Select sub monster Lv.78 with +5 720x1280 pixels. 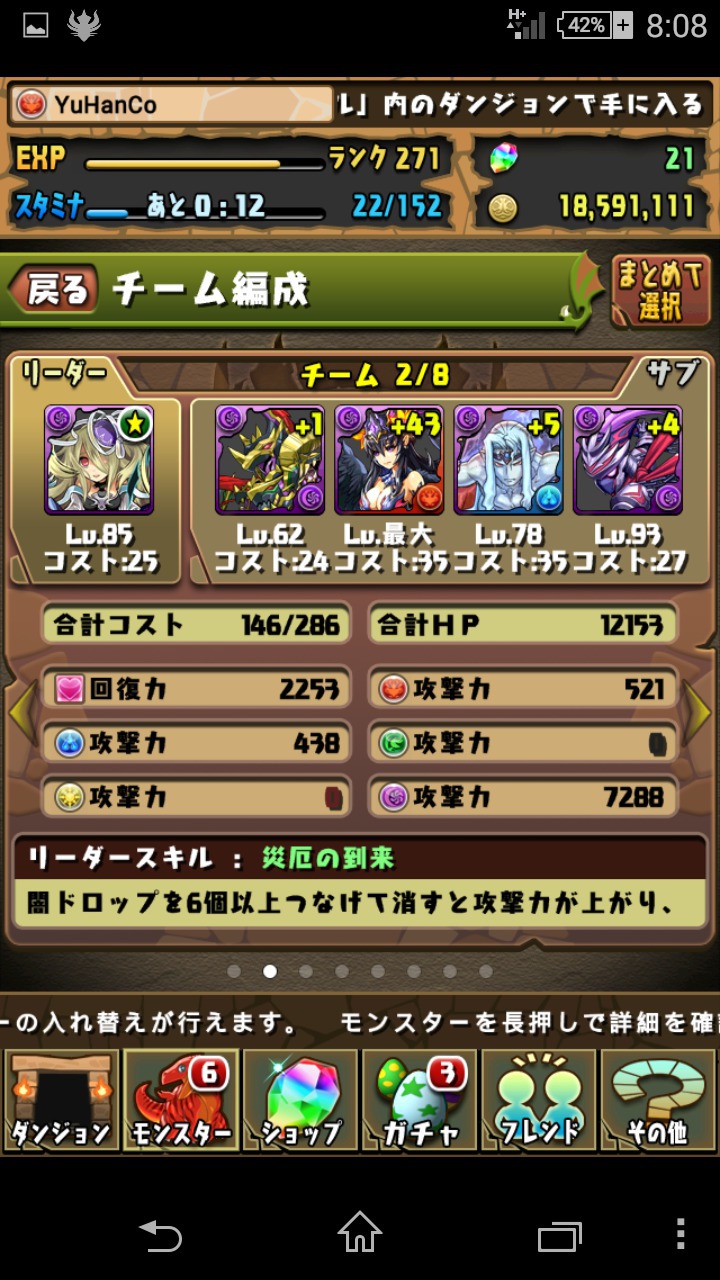[x=507, y=460]
